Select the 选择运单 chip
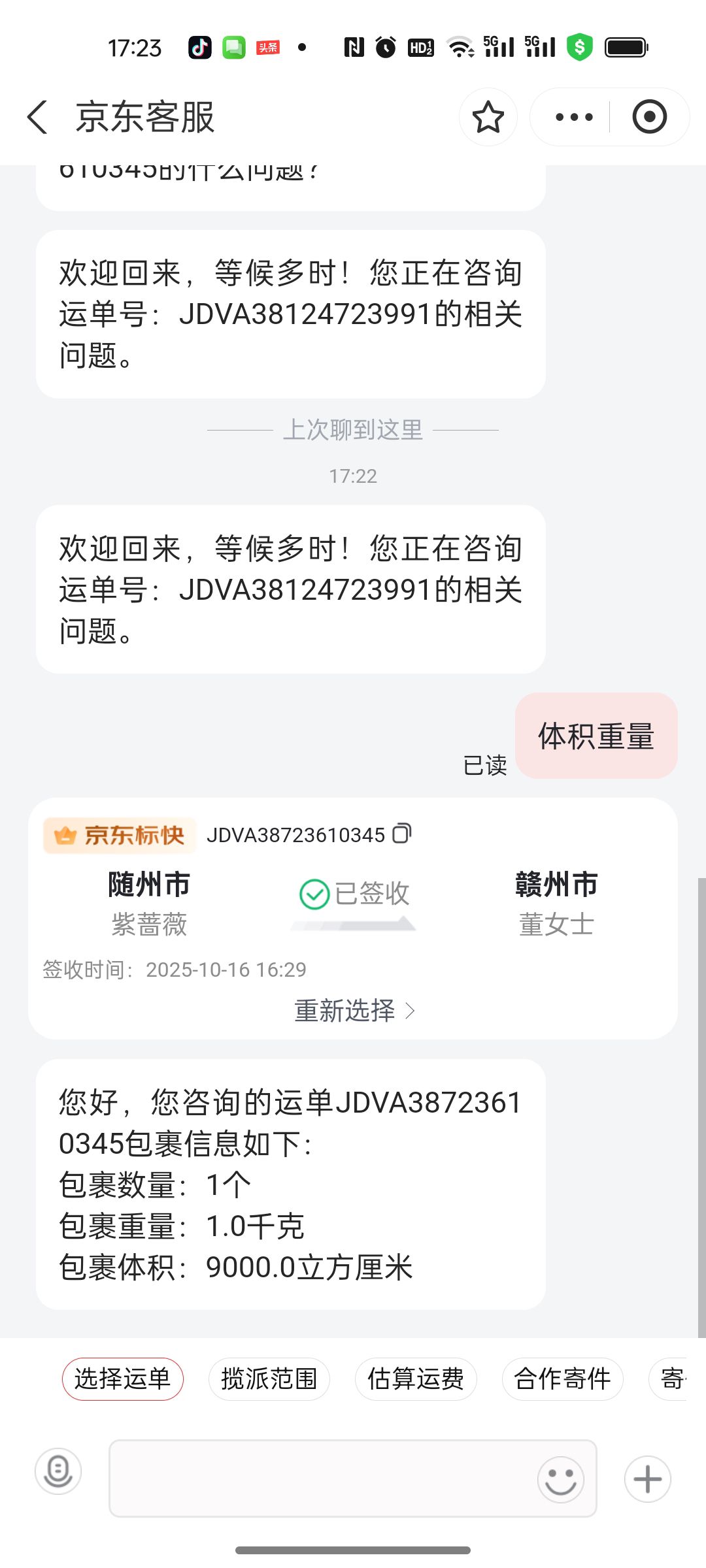Screen dimensions: 706x1568 (x=122, y=1379)
